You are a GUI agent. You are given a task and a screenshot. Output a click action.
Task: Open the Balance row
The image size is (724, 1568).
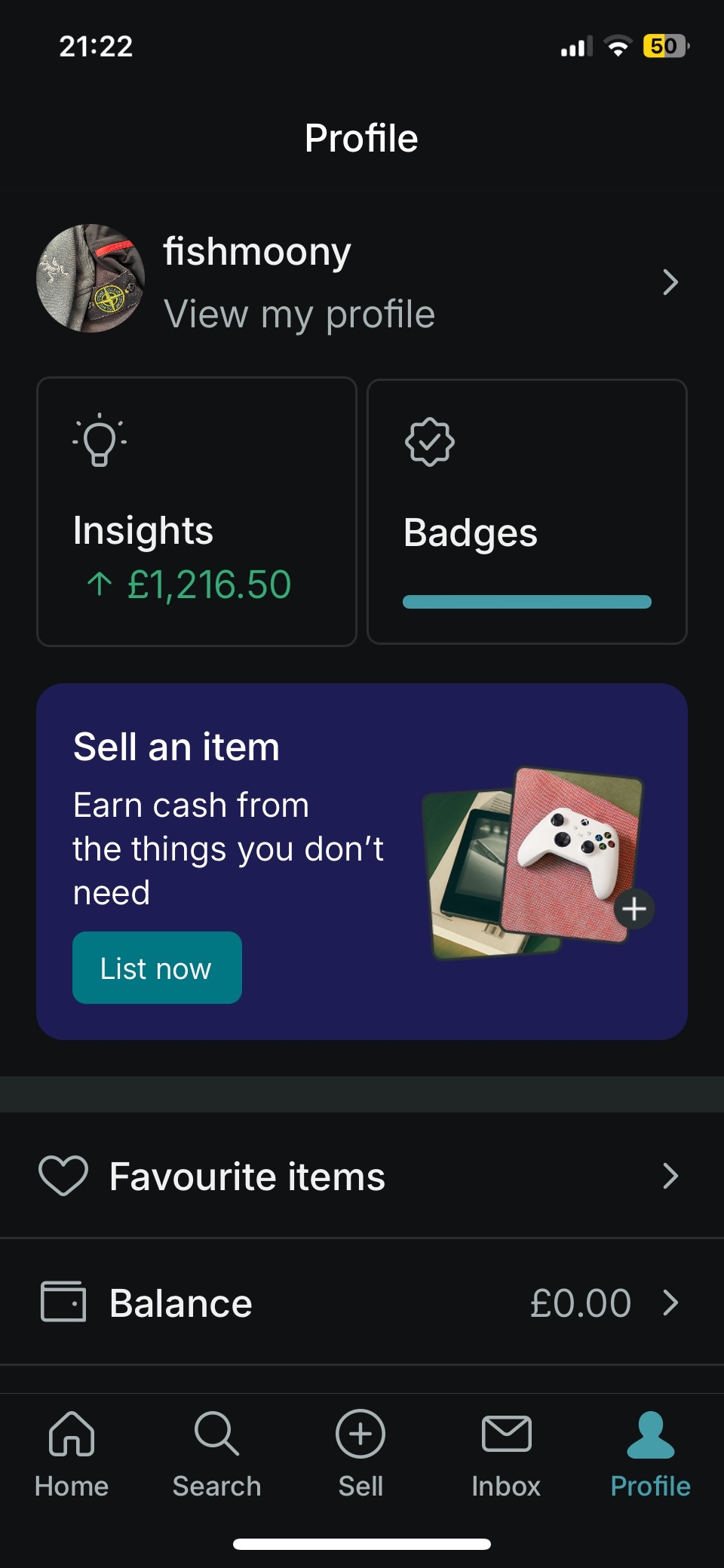coord(360,1303)
